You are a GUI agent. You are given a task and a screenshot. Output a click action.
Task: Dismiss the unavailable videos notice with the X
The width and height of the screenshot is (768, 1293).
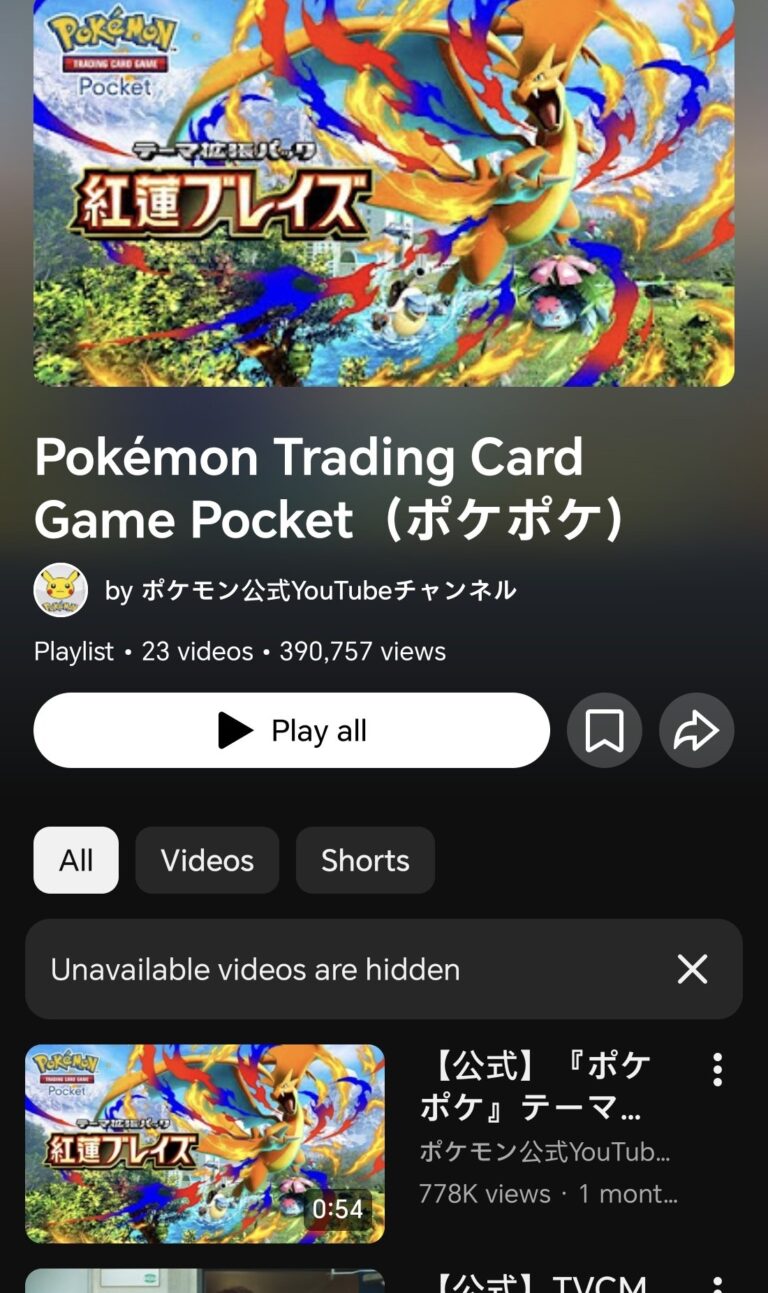(691, 969)
